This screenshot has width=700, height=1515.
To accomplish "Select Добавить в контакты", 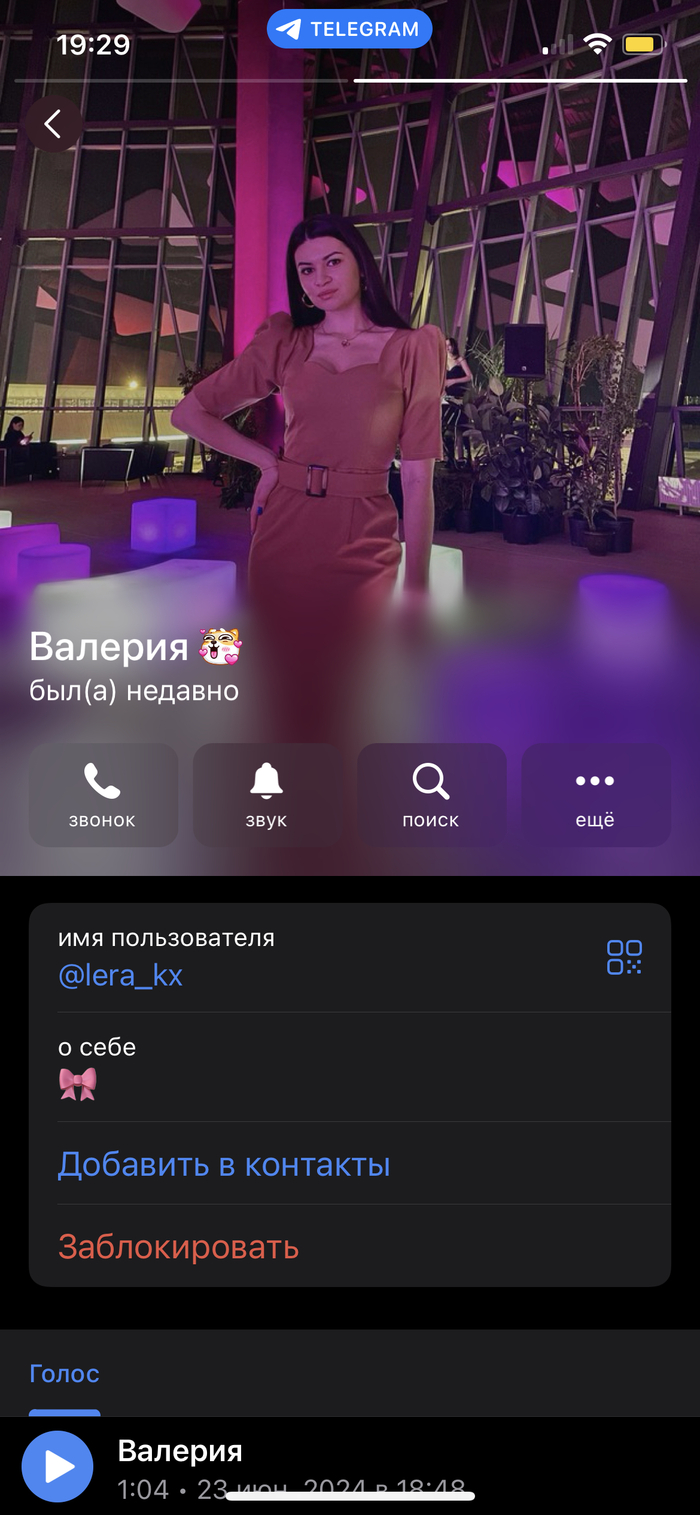I will point(224,1165).
